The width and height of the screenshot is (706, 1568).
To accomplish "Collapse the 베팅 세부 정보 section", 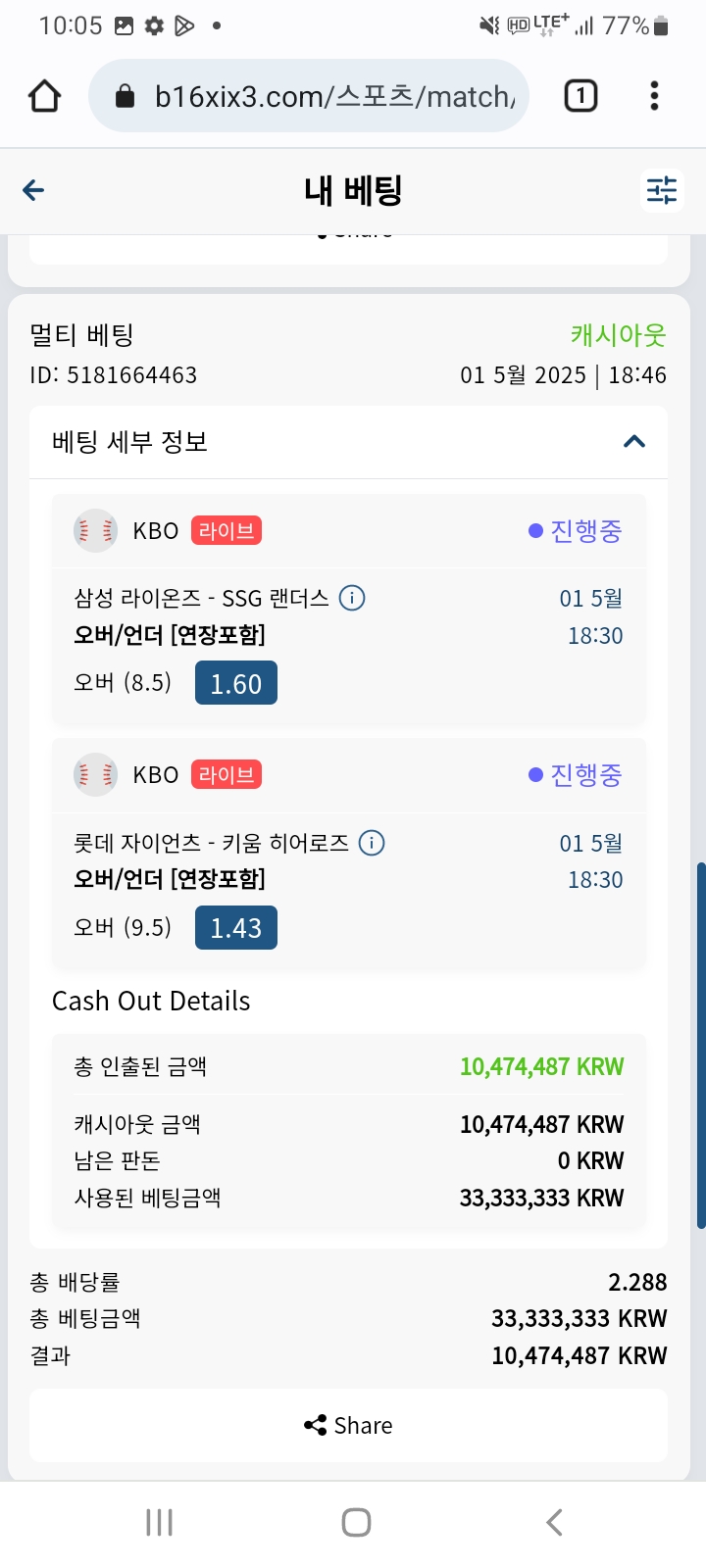I will point(634,442).
